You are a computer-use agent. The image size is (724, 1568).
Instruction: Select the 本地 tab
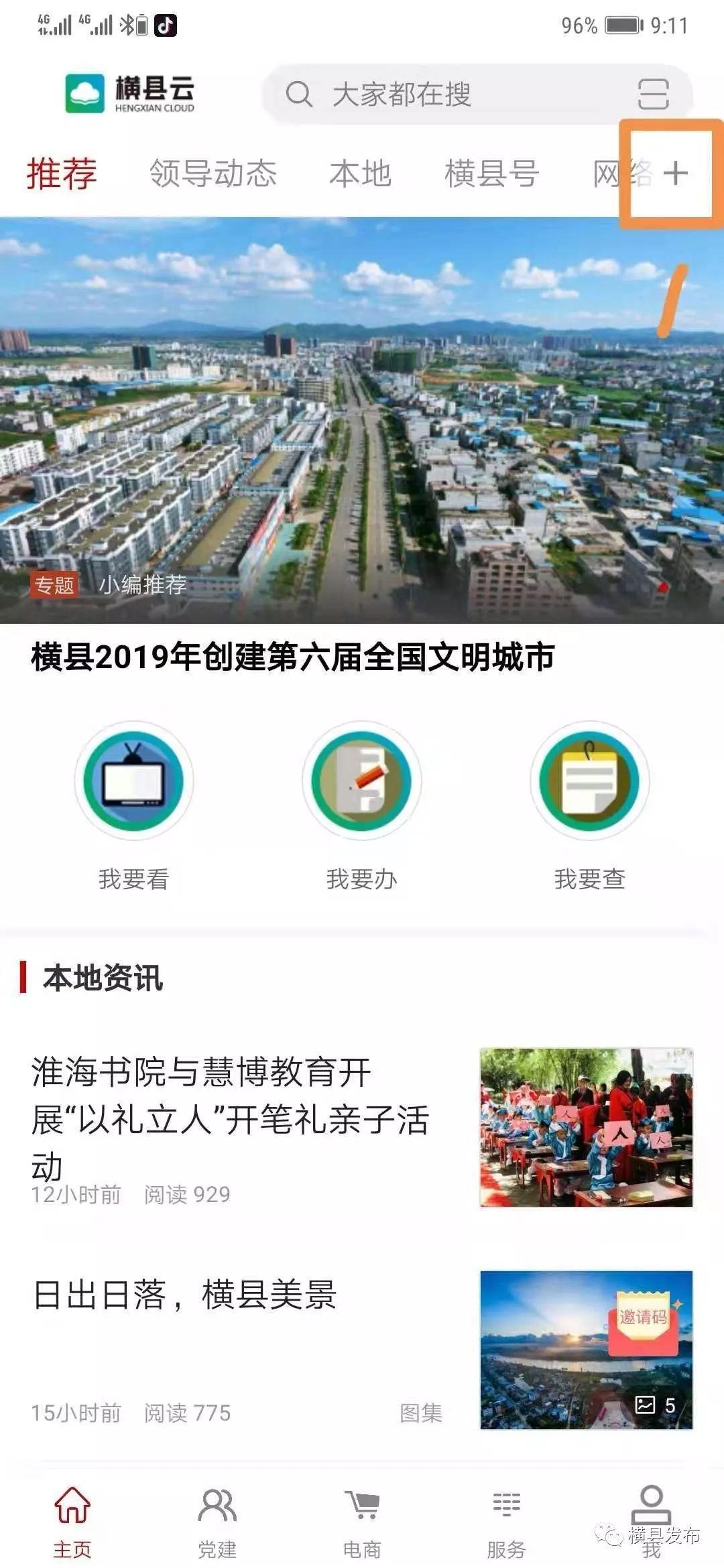pyautogui.click(x=360, y=174)
